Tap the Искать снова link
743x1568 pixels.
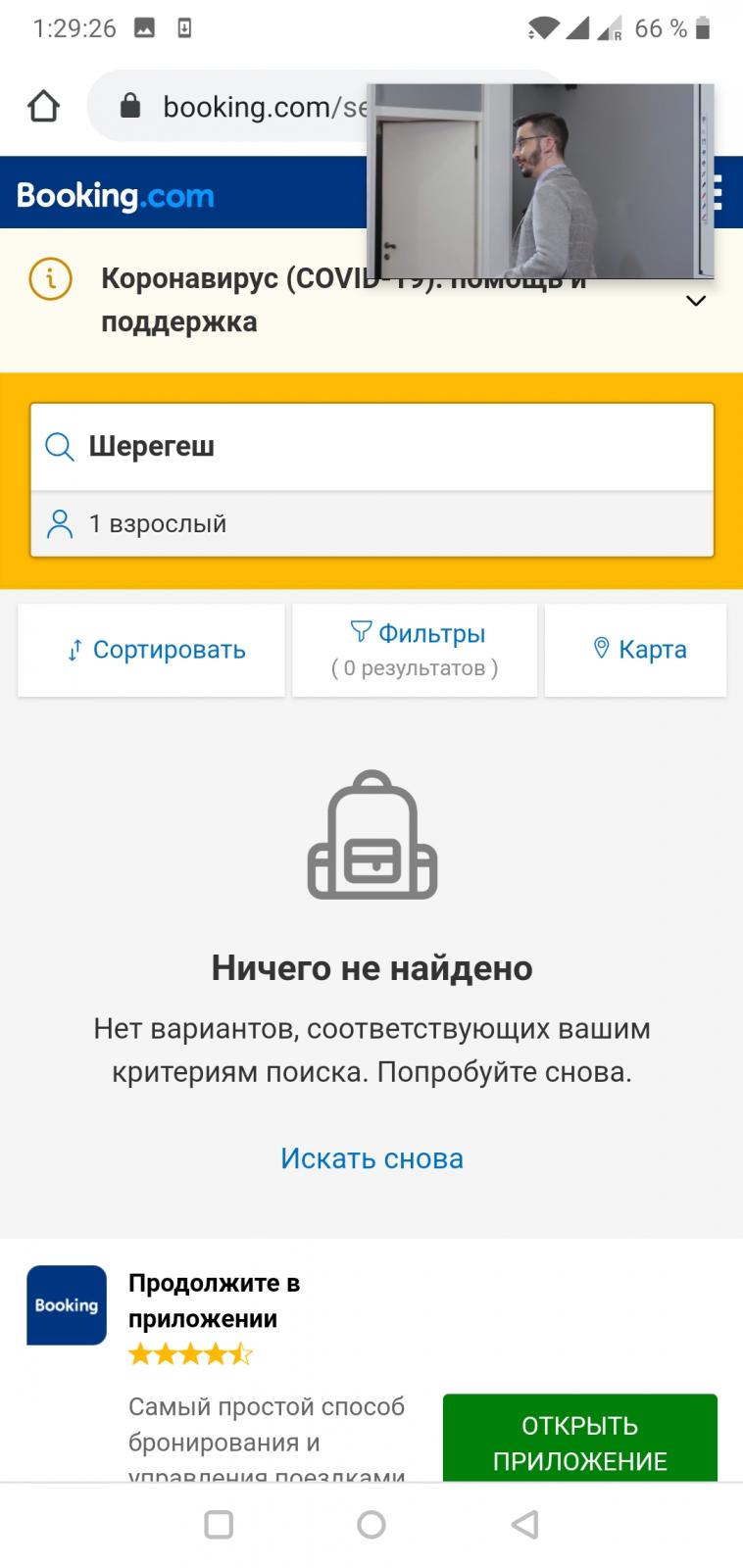point(371,1158)
